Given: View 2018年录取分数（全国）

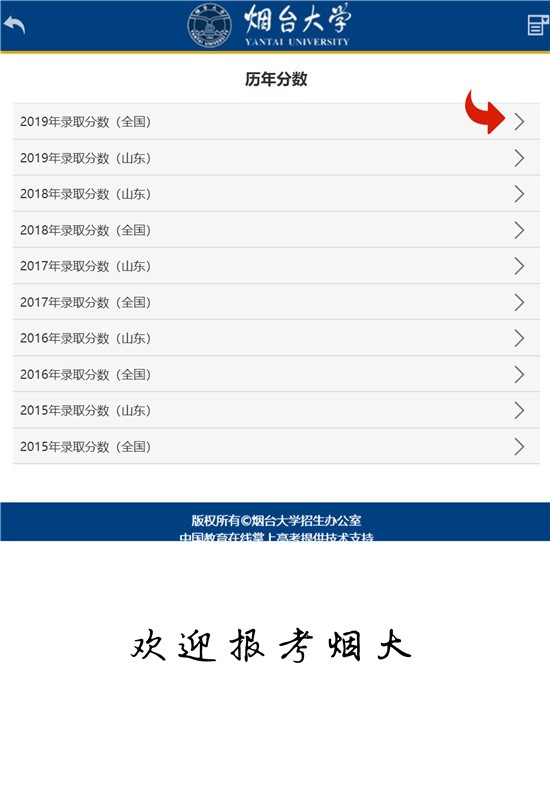Looking at the screenshot, I should [276, 230].
